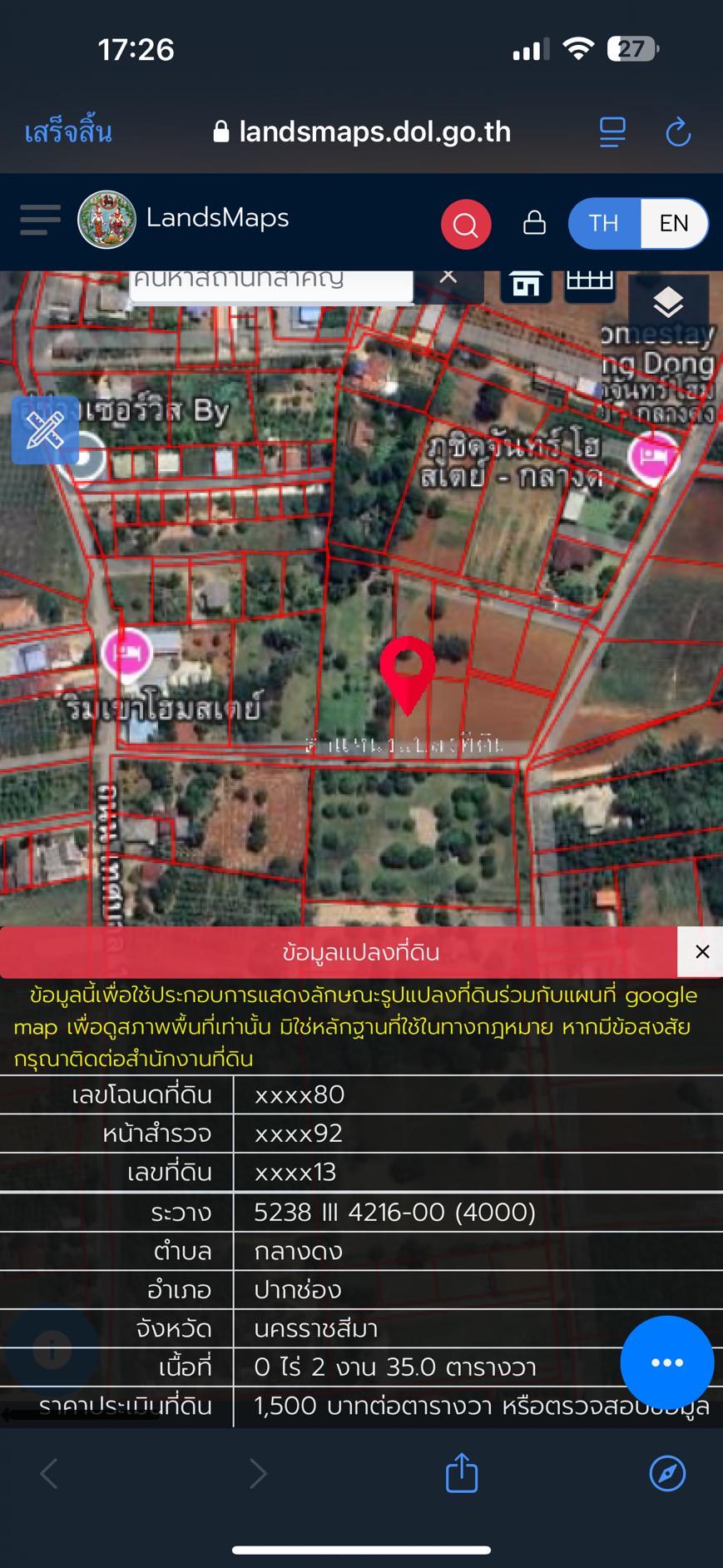Open the LandsMaps hamburger menu

pos(40,220)
